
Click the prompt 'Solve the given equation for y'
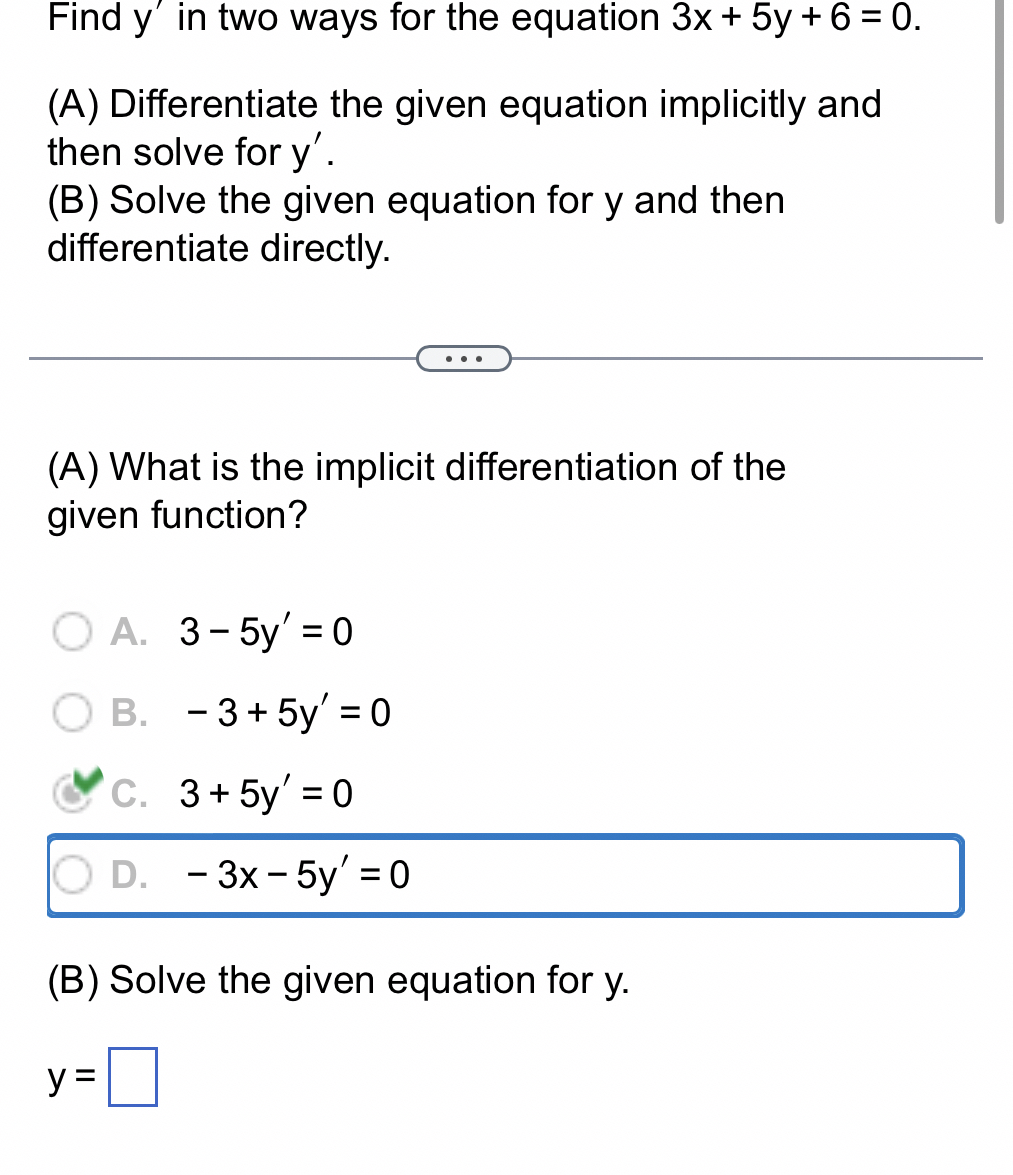(x=337, y=980)
